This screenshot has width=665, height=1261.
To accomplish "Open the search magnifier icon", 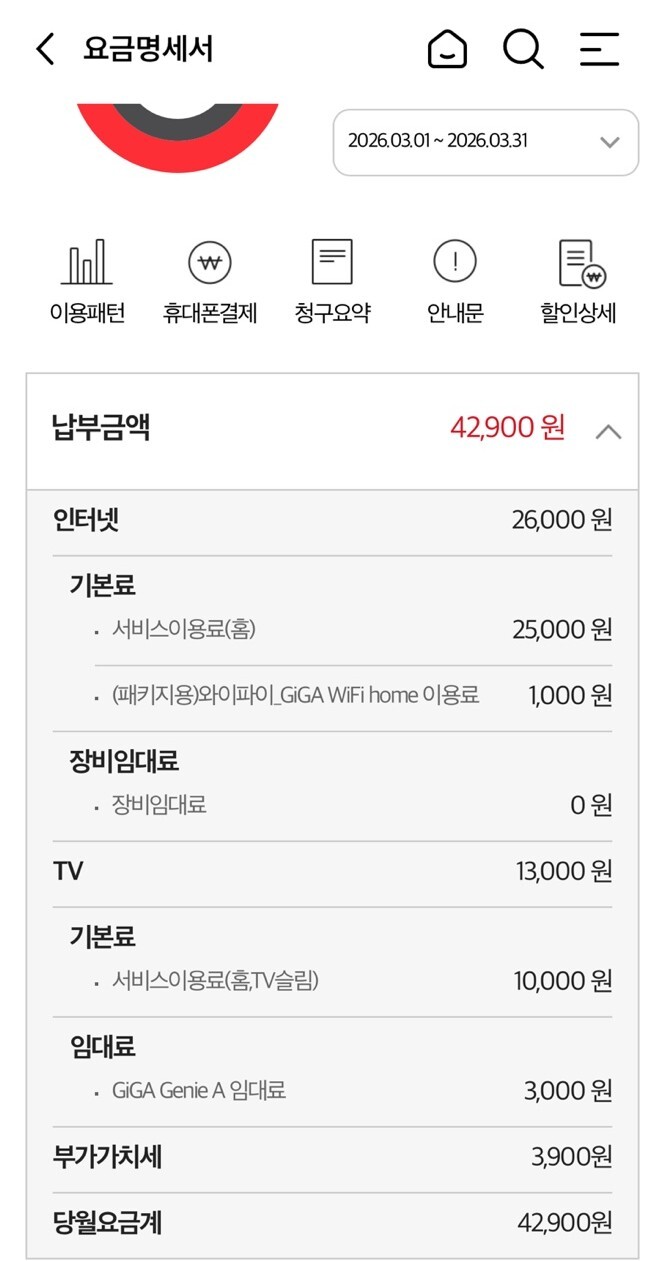I will (523, 49).
